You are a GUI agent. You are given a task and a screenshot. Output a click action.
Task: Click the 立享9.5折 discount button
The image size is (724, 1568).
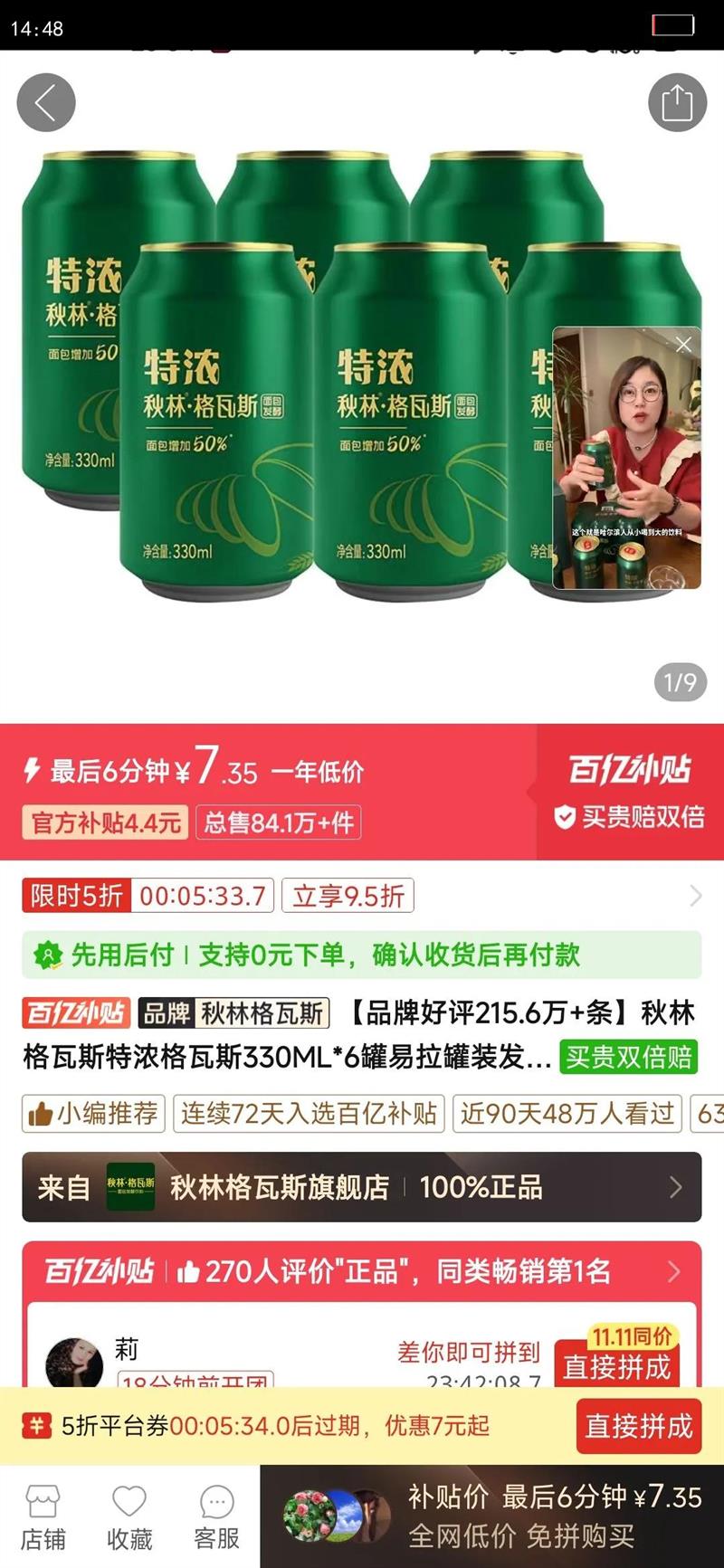[x=348, y=896]
